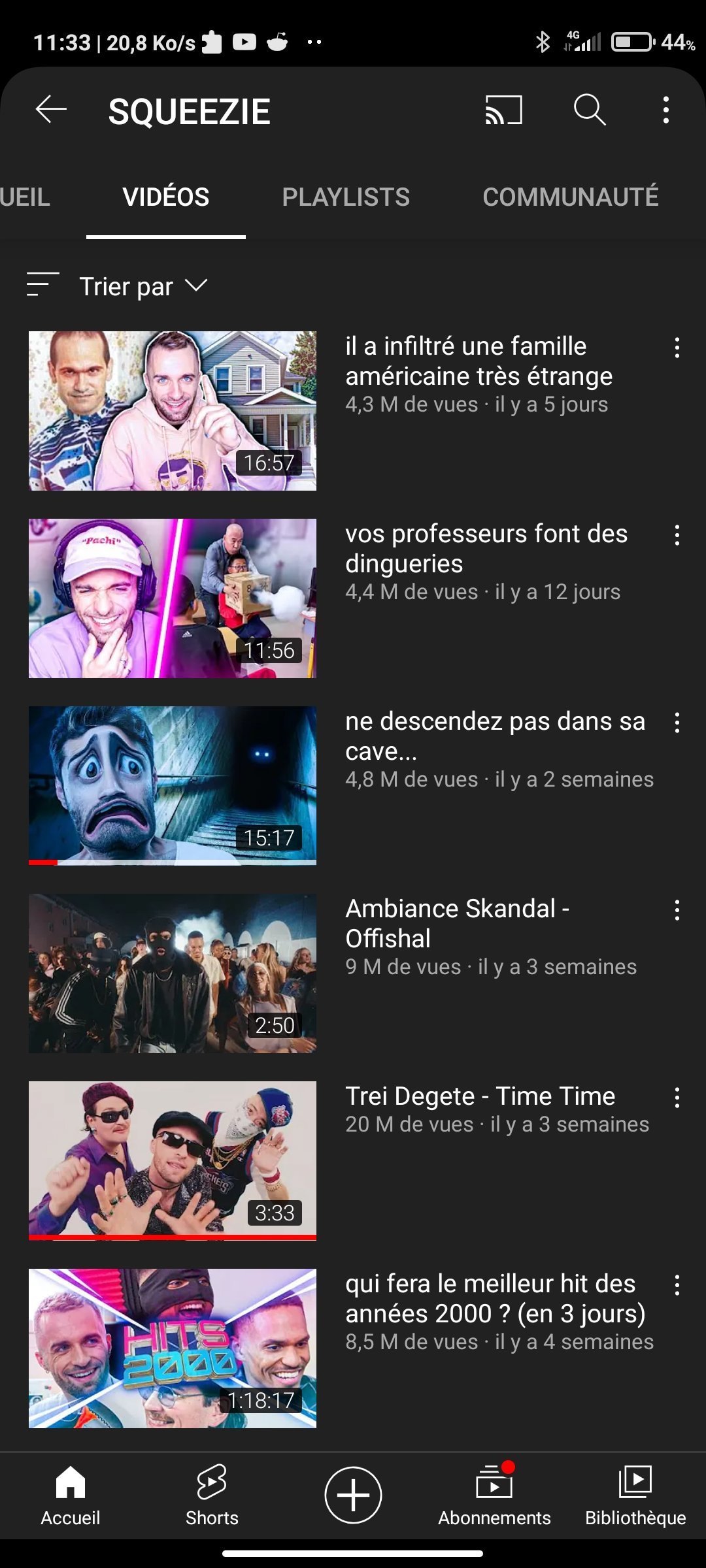Open 'Ambiance Skandal - Offishal' video
The width and height of the screenshot is (706, 1568).
coord(173,973)
